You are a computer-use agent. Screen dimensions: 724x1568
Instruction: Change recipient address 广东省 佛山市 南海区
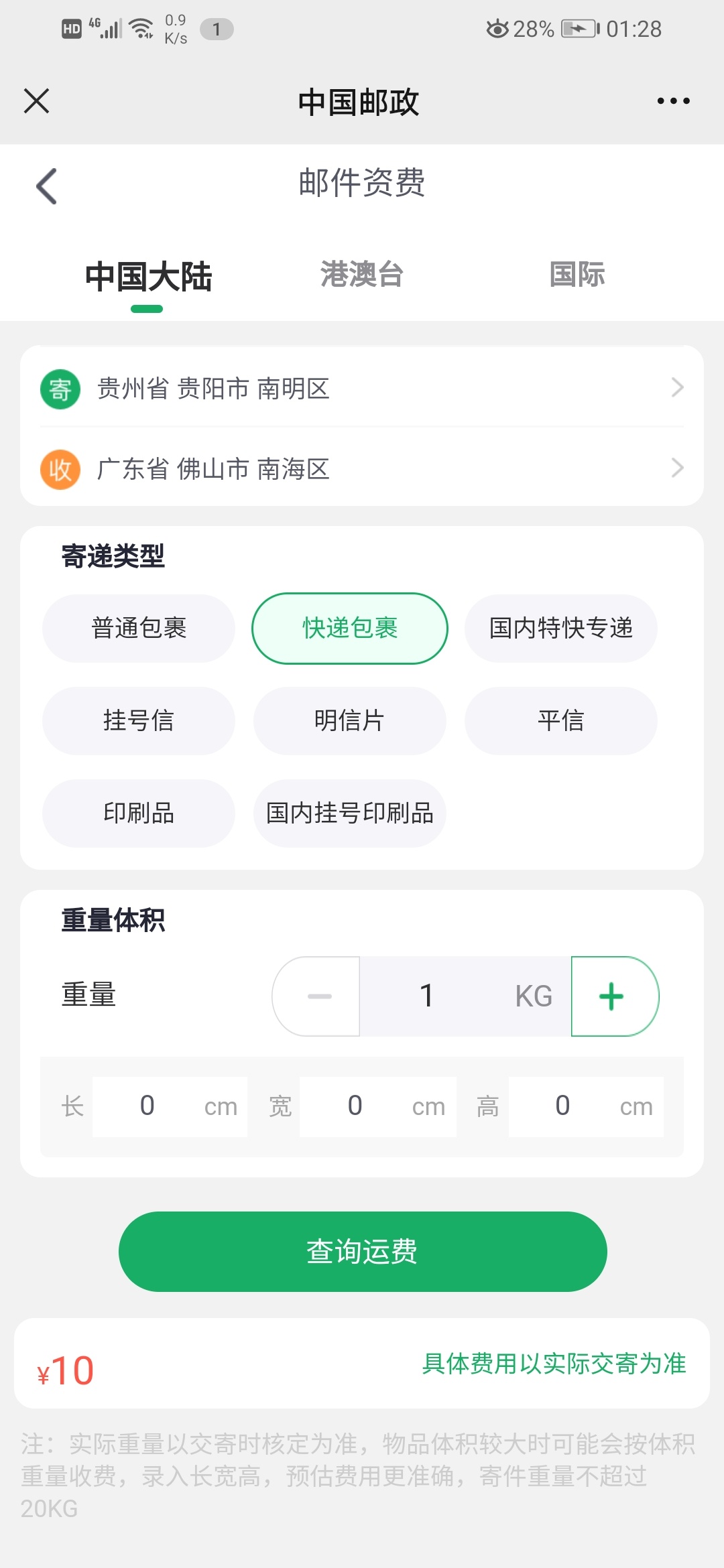[362, 468]
